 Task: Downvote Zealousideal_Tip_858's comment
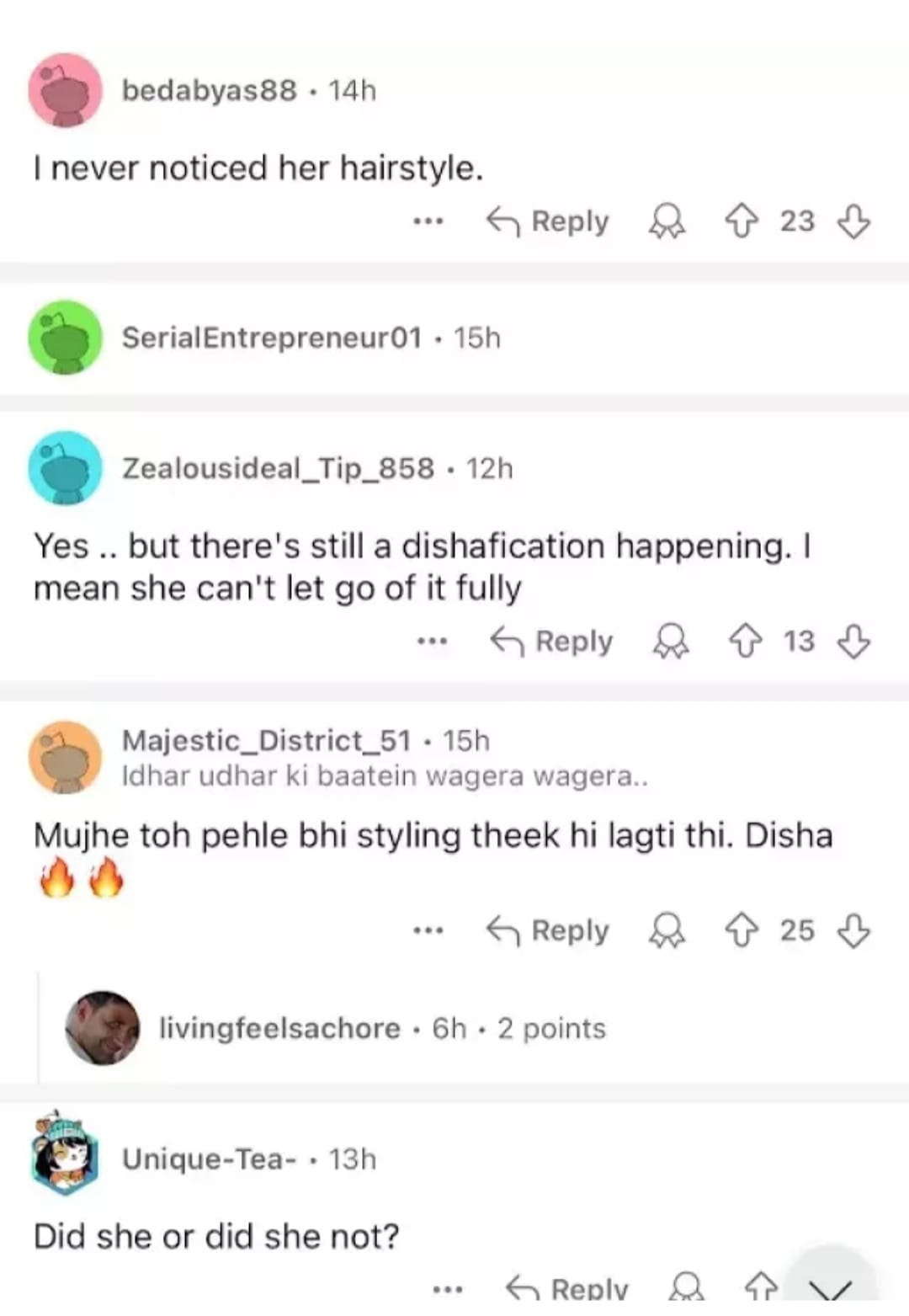(853, 642)
